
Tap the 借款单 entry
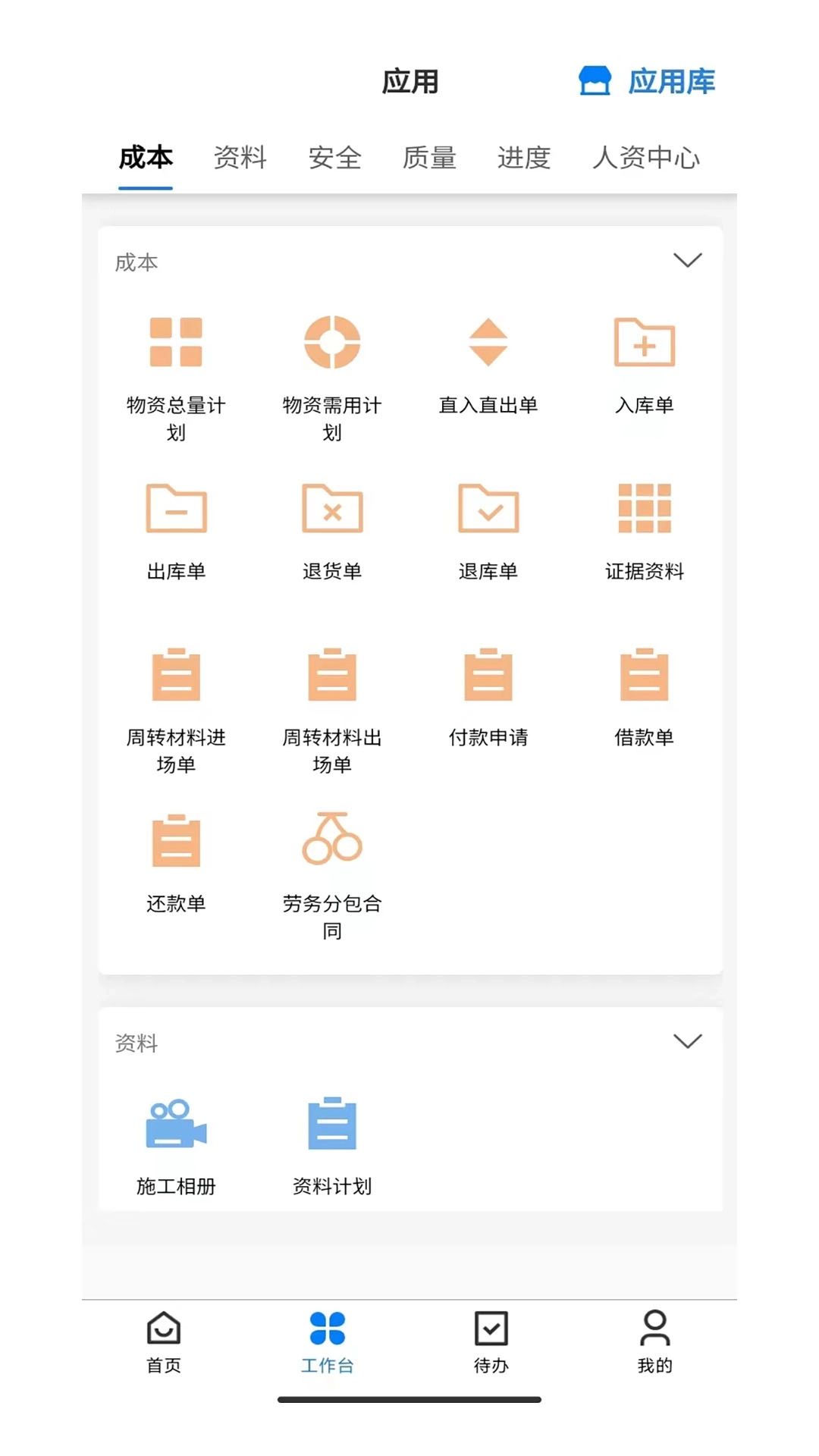(645, 675)
